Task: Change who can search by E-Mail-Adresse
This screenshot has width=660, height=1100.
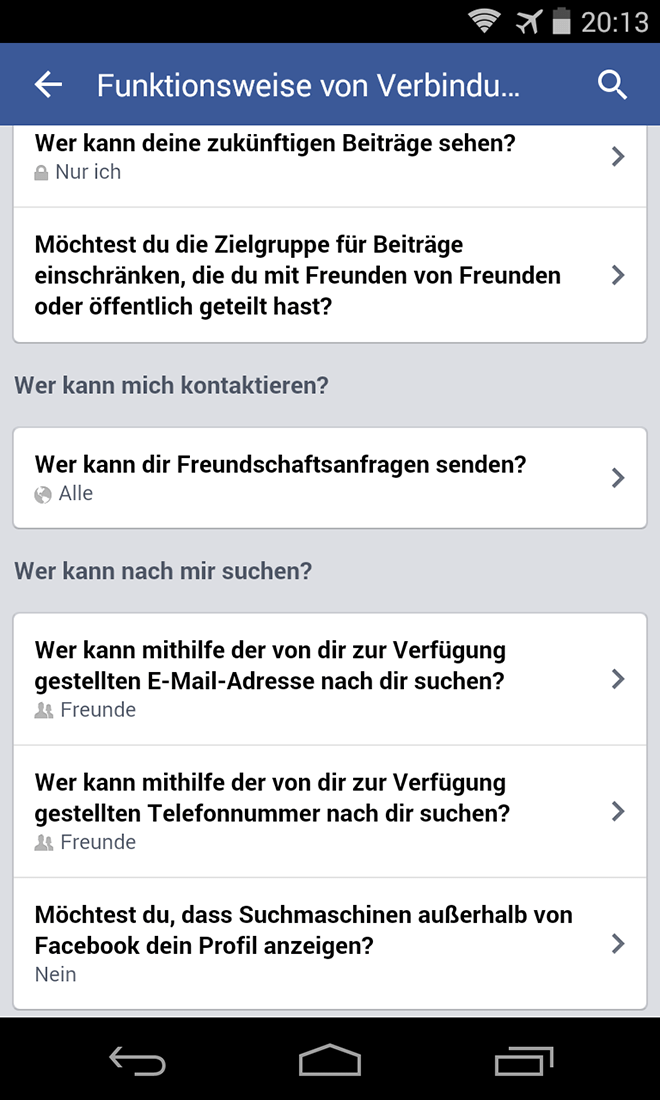Action: click(x=330, y=679)
